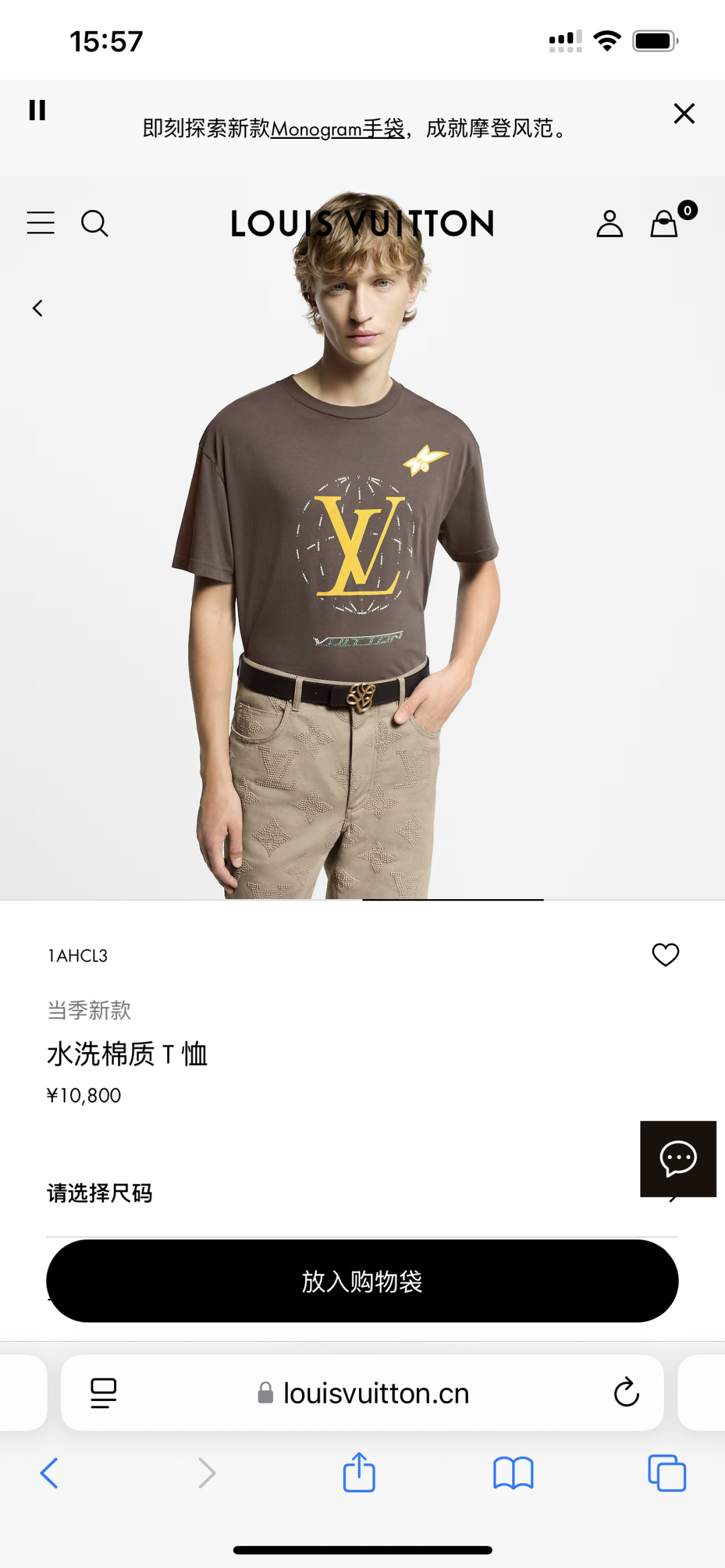725x1568 pixels.
Task: Dismiss the Monogram handbag announcement banner
Action: [x=683, y=113]
